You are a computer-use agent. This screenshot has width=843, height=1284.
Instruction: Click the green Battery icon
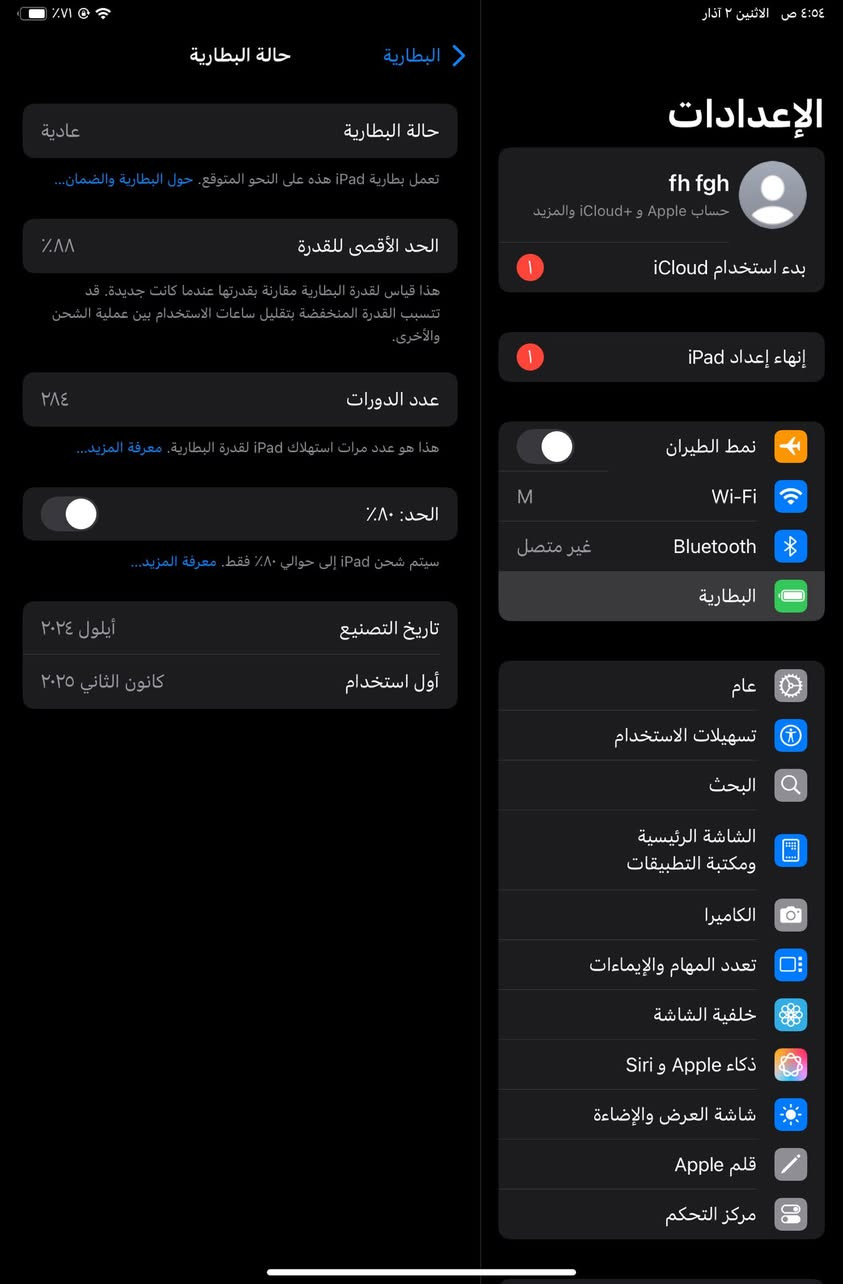(790, 596)
